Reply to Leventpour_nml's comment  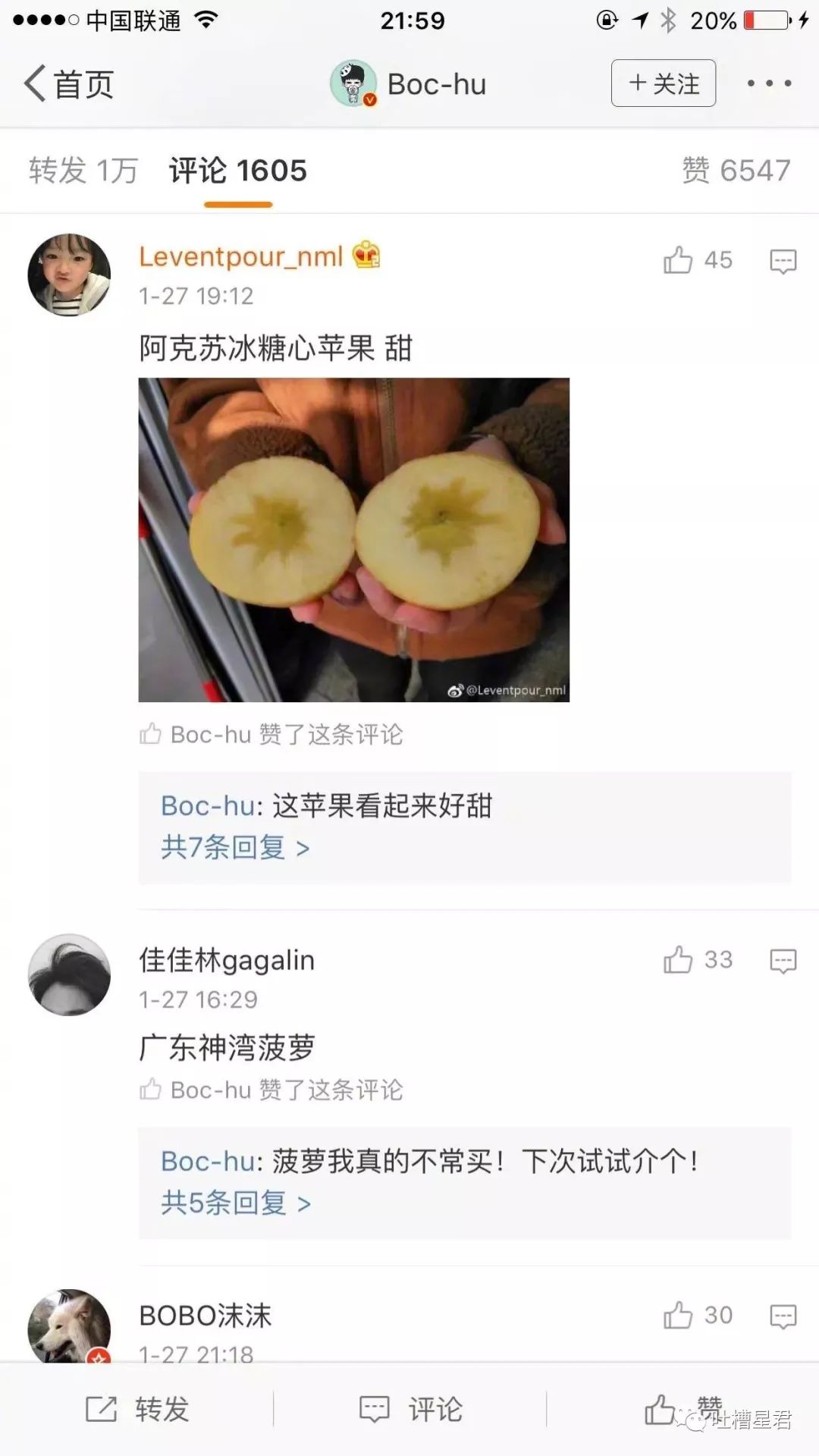783,261
